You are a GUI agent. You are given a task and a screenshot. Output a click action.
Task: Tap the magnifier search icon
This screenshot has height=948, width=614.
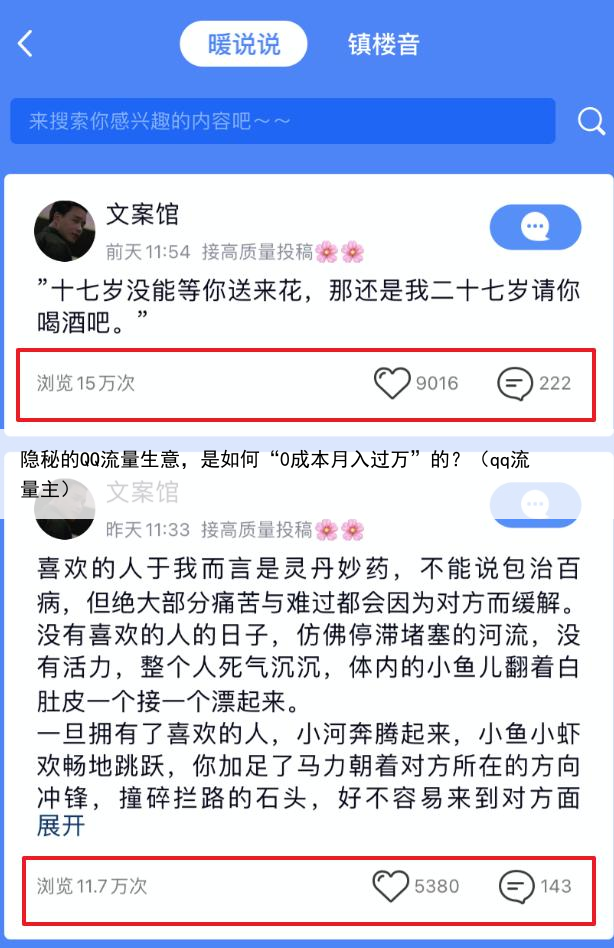point(591,121)
